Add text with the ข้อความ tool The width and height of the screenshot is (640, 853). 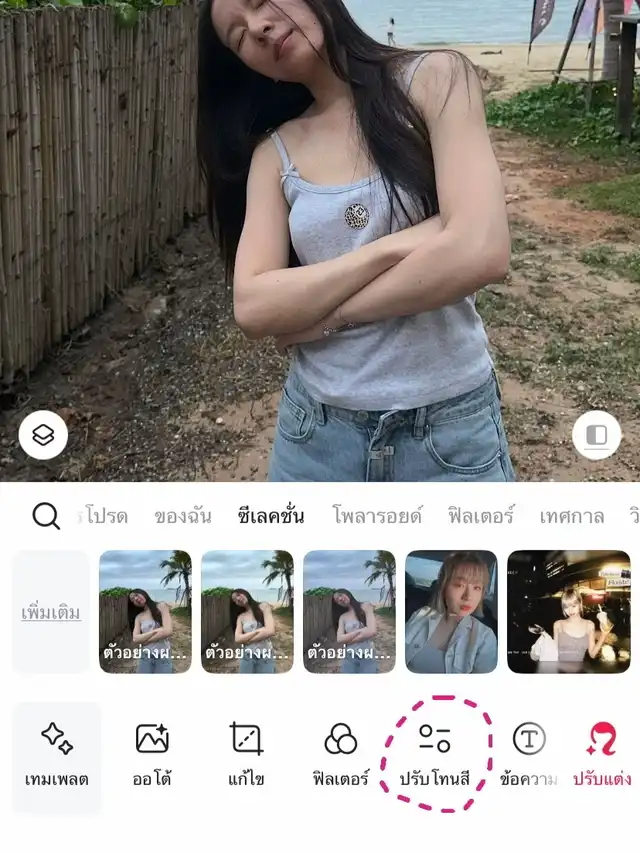[528, 756]
